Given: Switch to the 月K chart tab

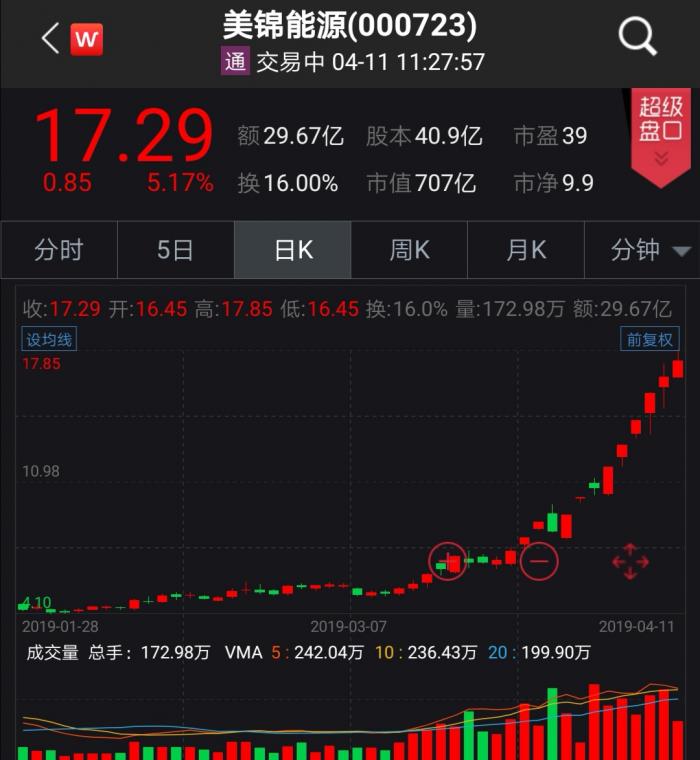Looking at the screenshot, I should (x=526, y=250).
